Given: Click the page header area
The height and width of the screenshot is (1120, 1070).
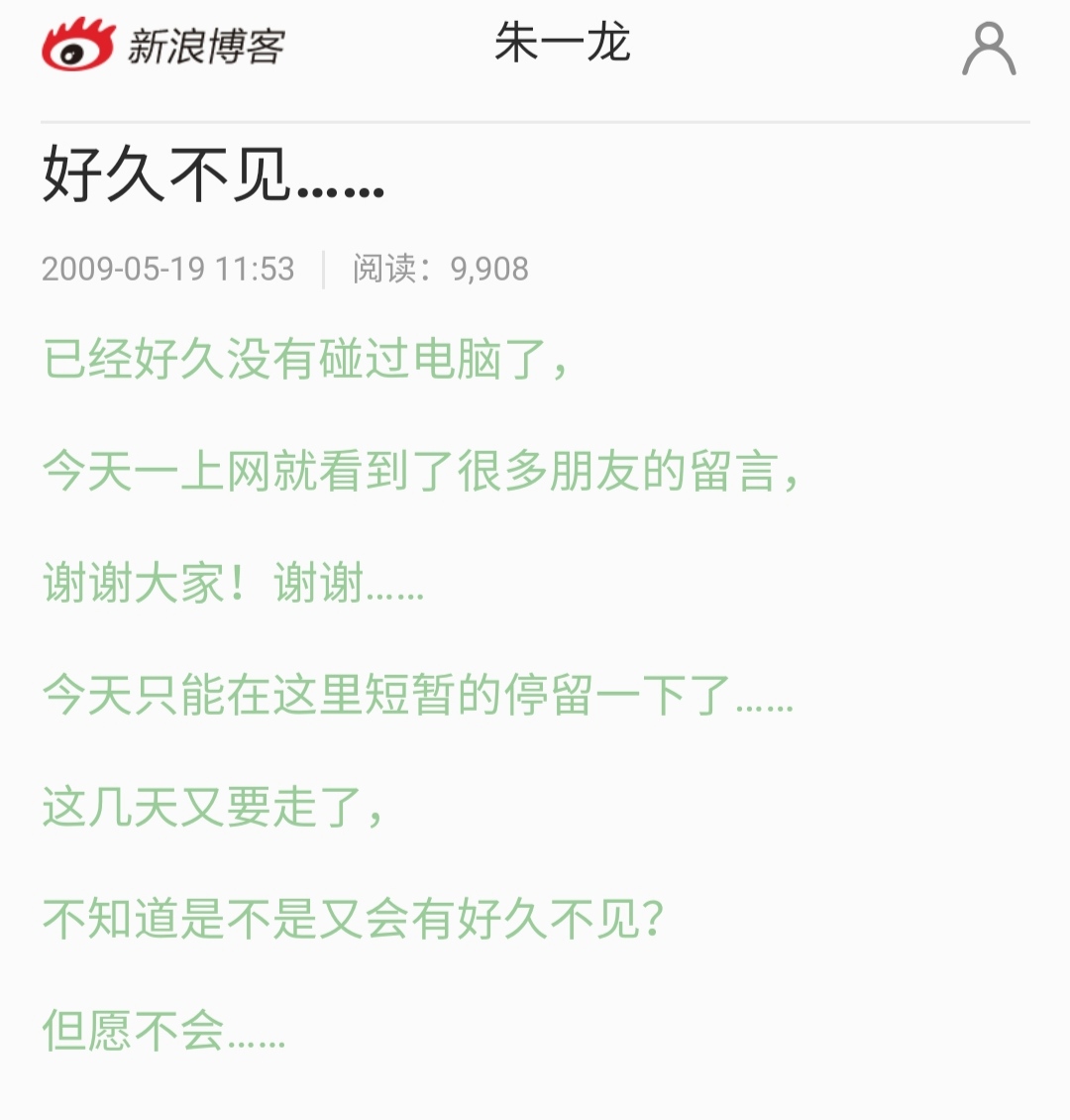Looking at the screenshot, I should click(x=535, y=47).
